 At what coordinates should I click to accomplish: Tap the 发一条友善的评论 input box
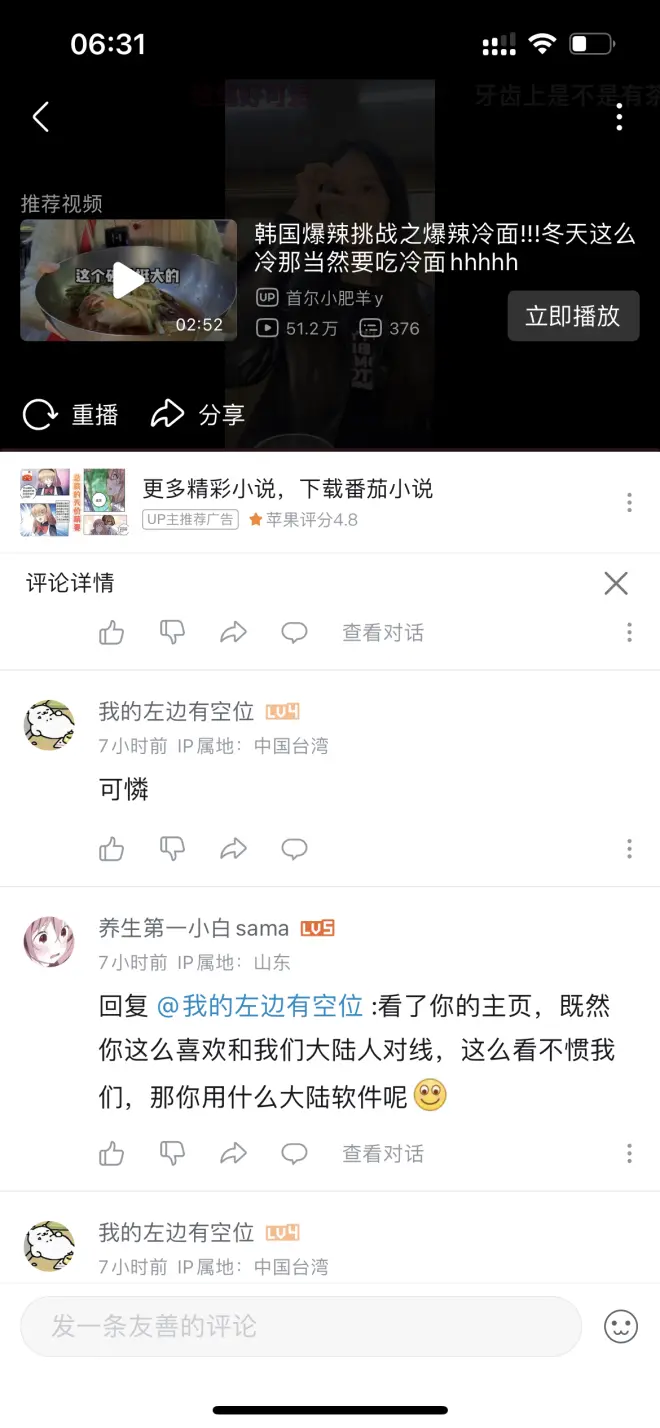(300, 1326)
